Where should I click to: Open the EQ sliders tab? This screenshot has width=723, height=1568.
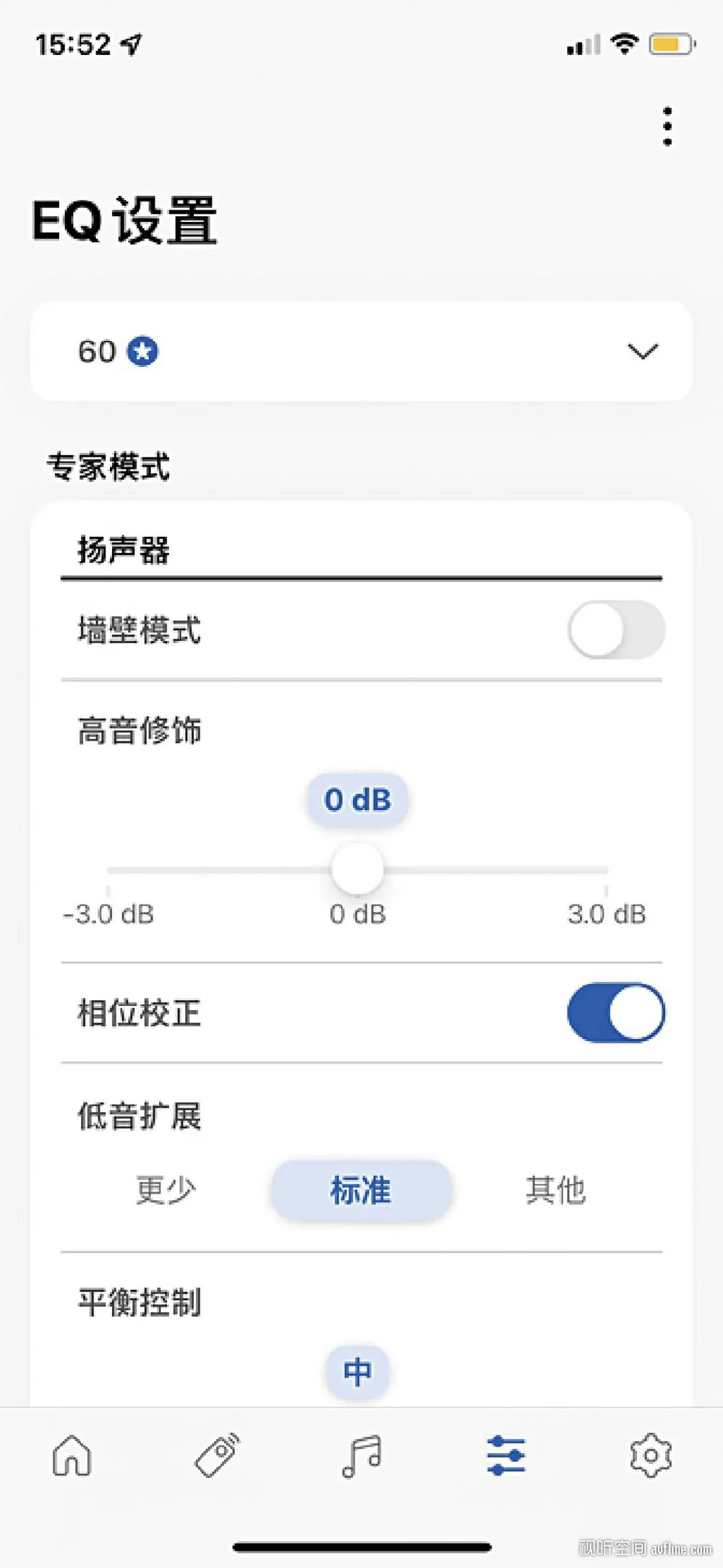pyautogui.click(x=506, y=1455)
